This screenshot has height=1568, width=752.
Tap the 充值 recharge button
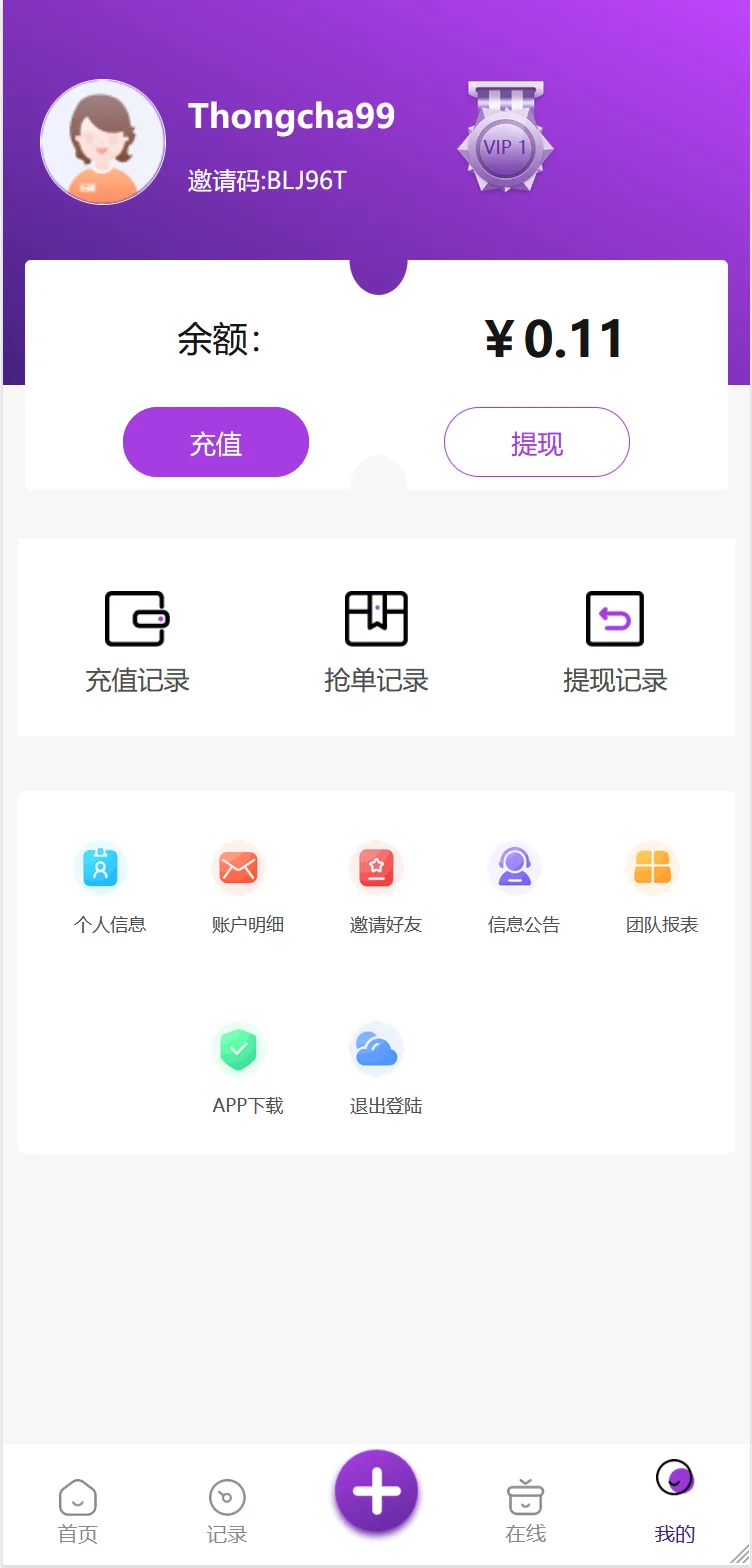pos(216,442)
